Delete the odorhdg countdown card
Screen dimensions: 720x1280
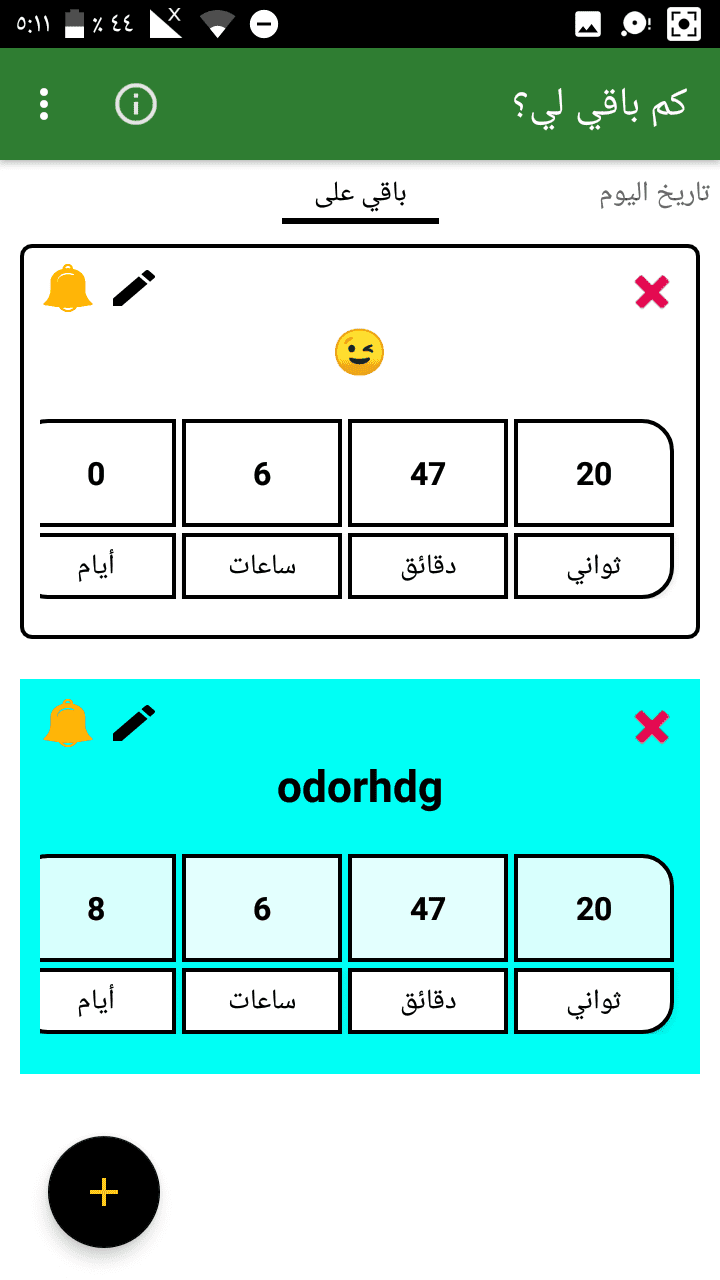[651, 726]
